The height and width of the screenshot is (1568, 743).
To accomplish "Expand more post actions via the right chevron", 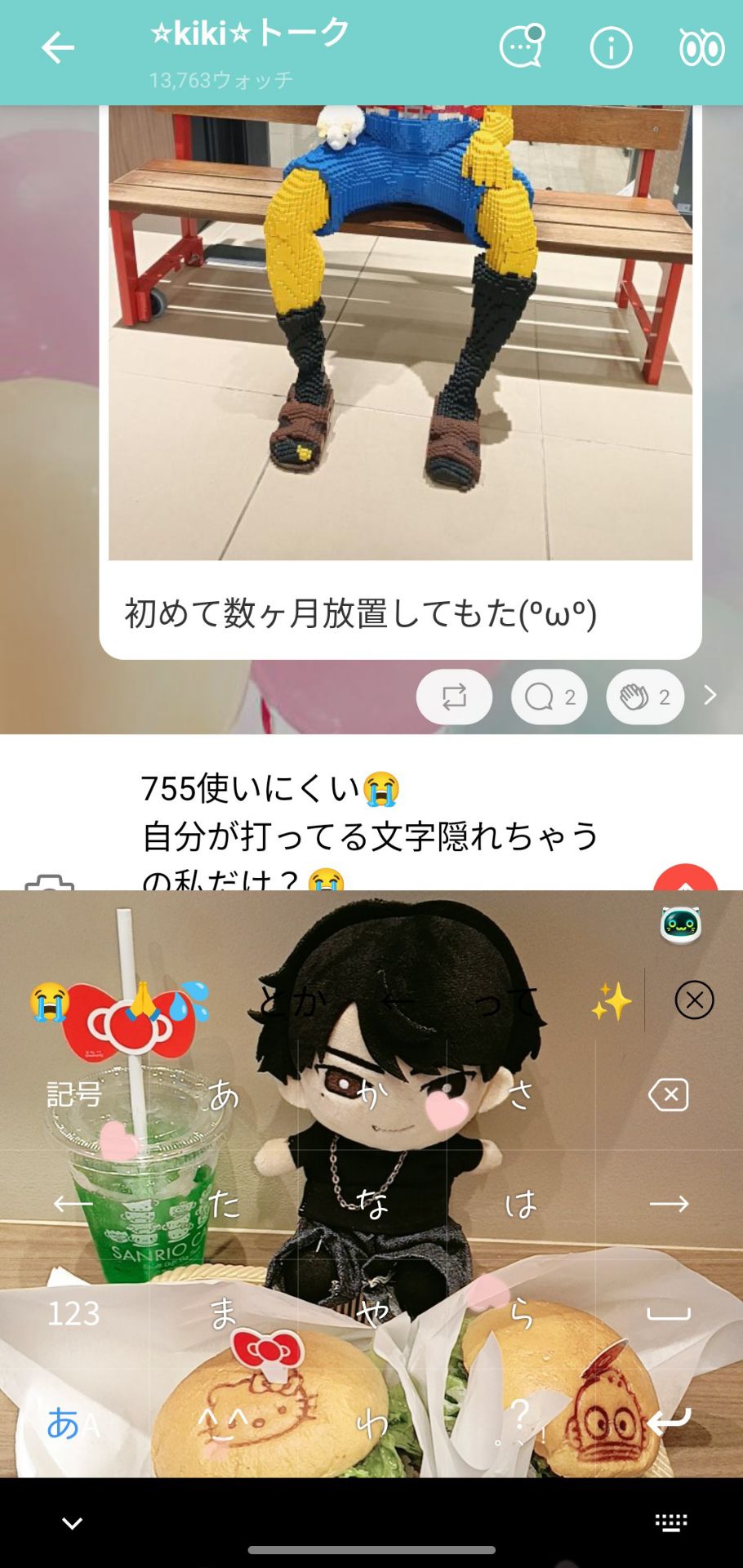I will pyautogui.click(x=709, y=697).
